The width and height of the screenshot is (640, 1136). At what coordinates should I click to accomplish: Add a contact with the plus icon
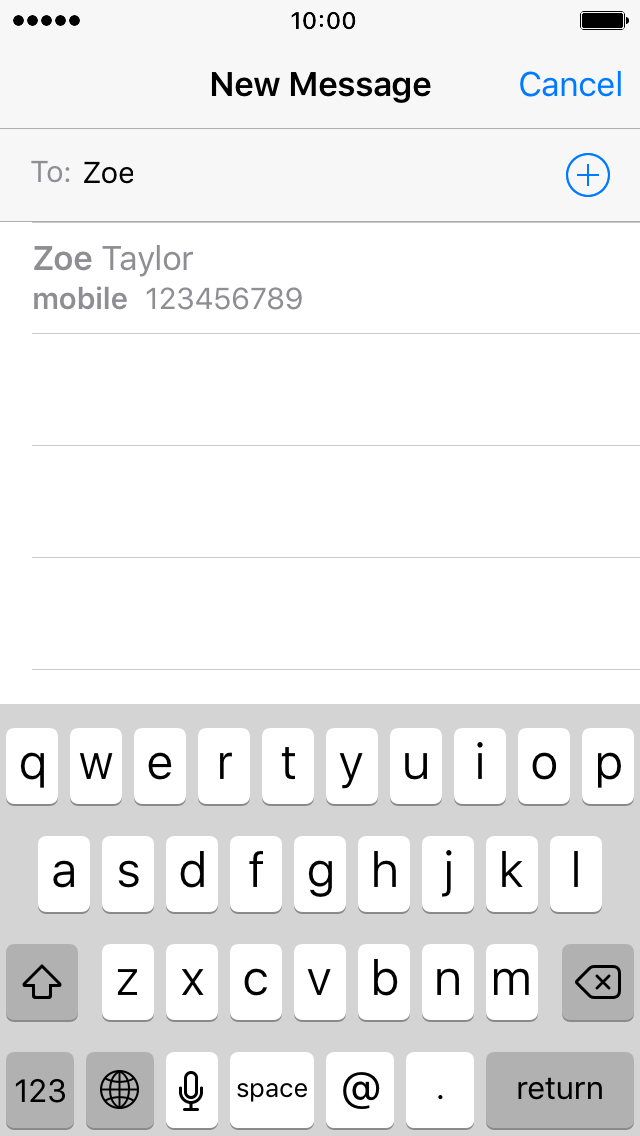point(588,175)
